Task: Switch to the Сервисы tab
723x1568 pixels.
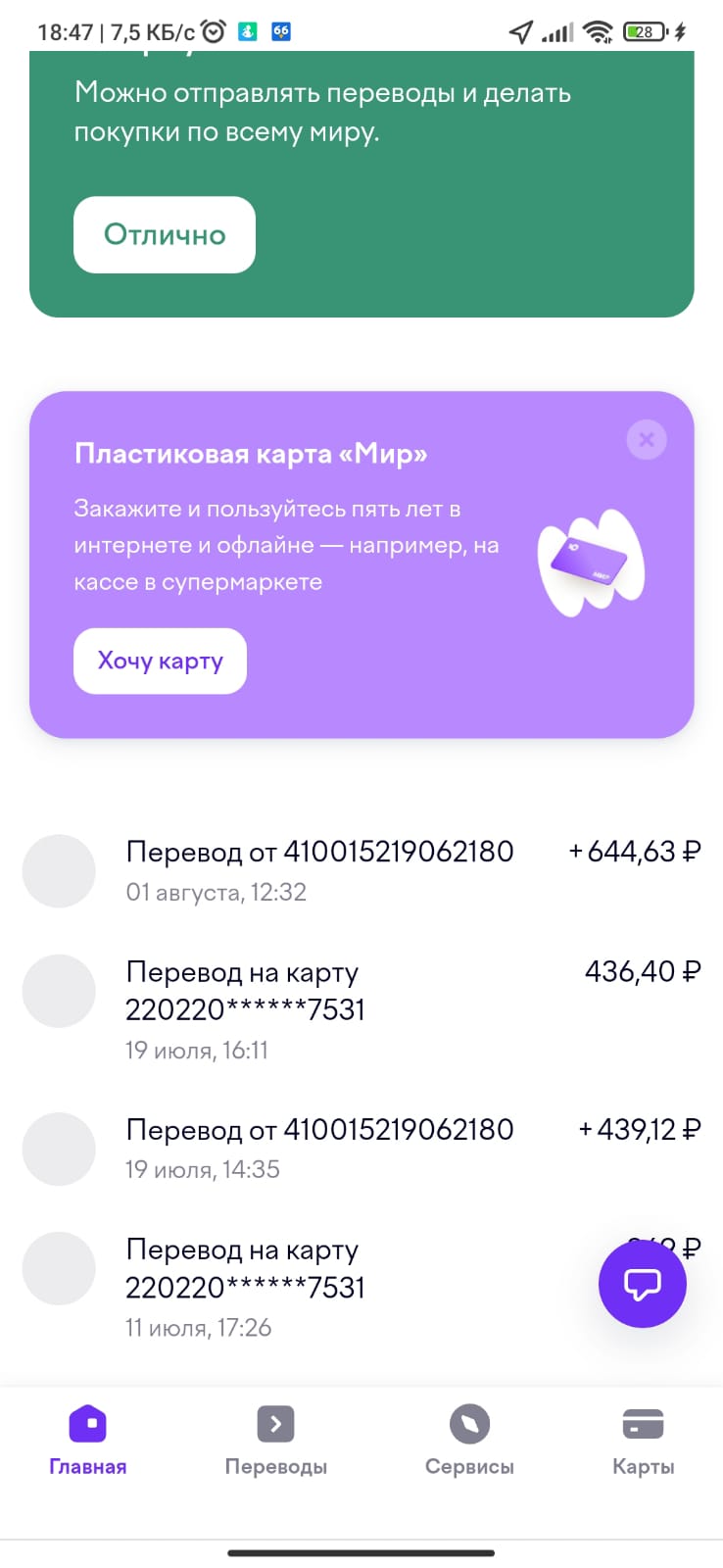Action: pyautogui.click(x=469, y=1441)
